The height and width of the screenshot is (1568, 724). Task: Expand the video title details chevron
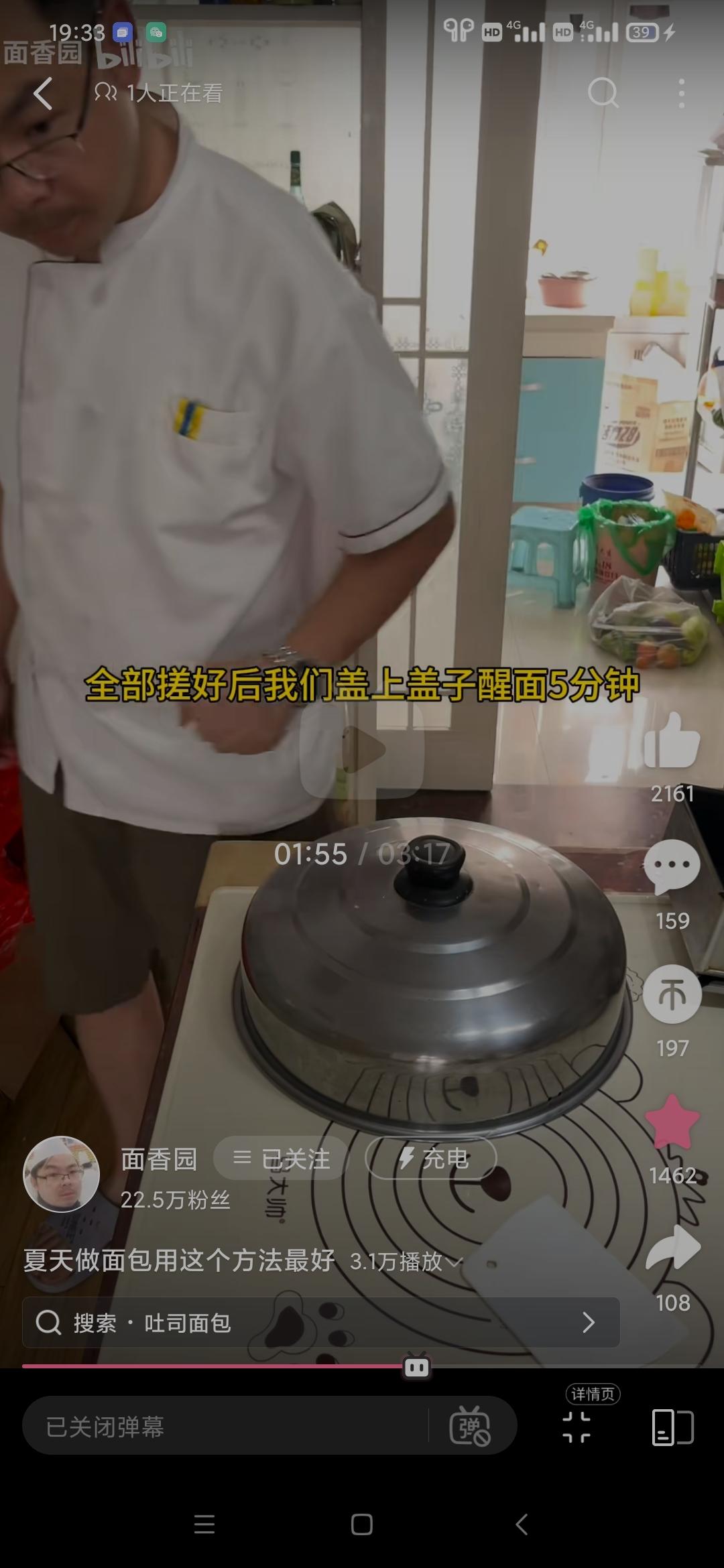pyautogui.click(x=454, y=1262)
